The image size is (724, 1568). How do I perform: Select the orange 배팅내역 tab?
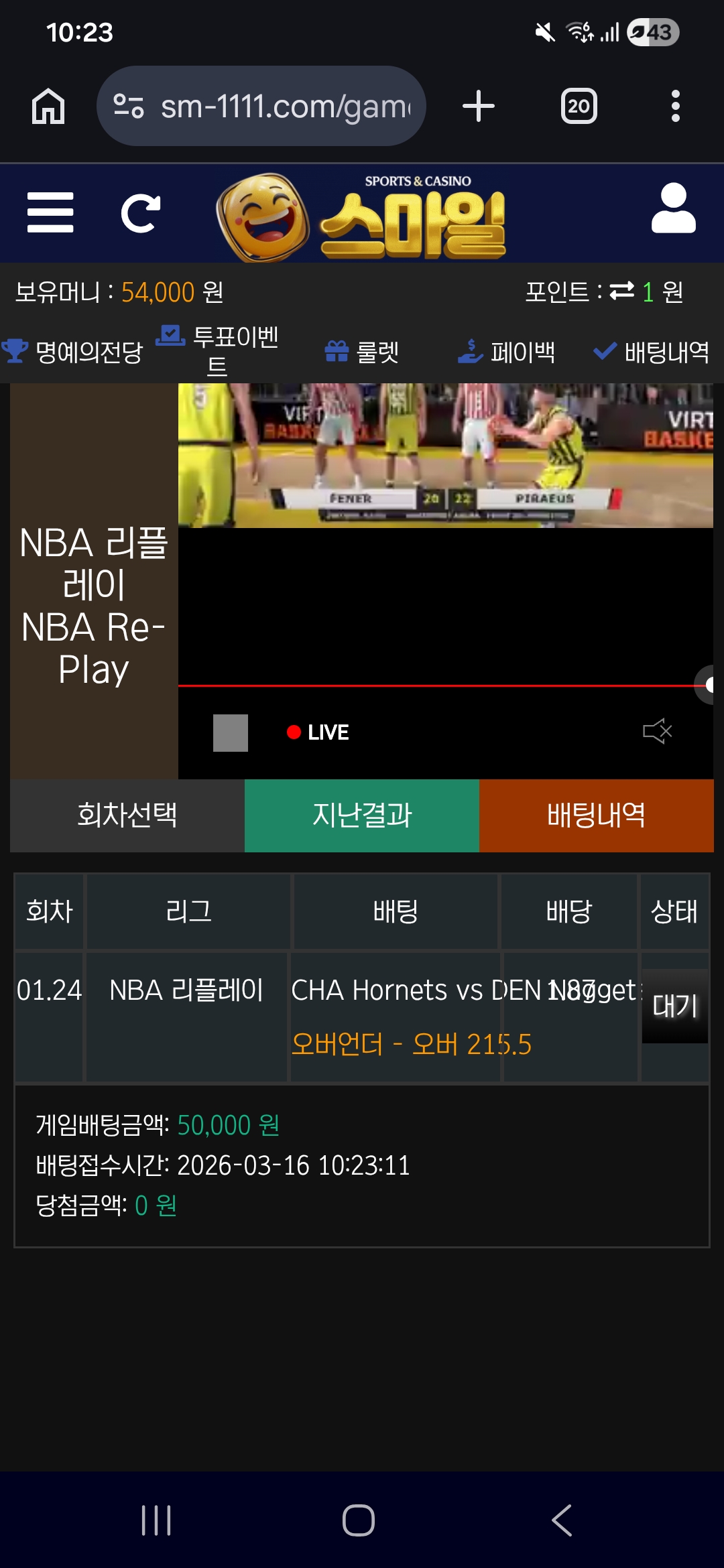(596, 815)
